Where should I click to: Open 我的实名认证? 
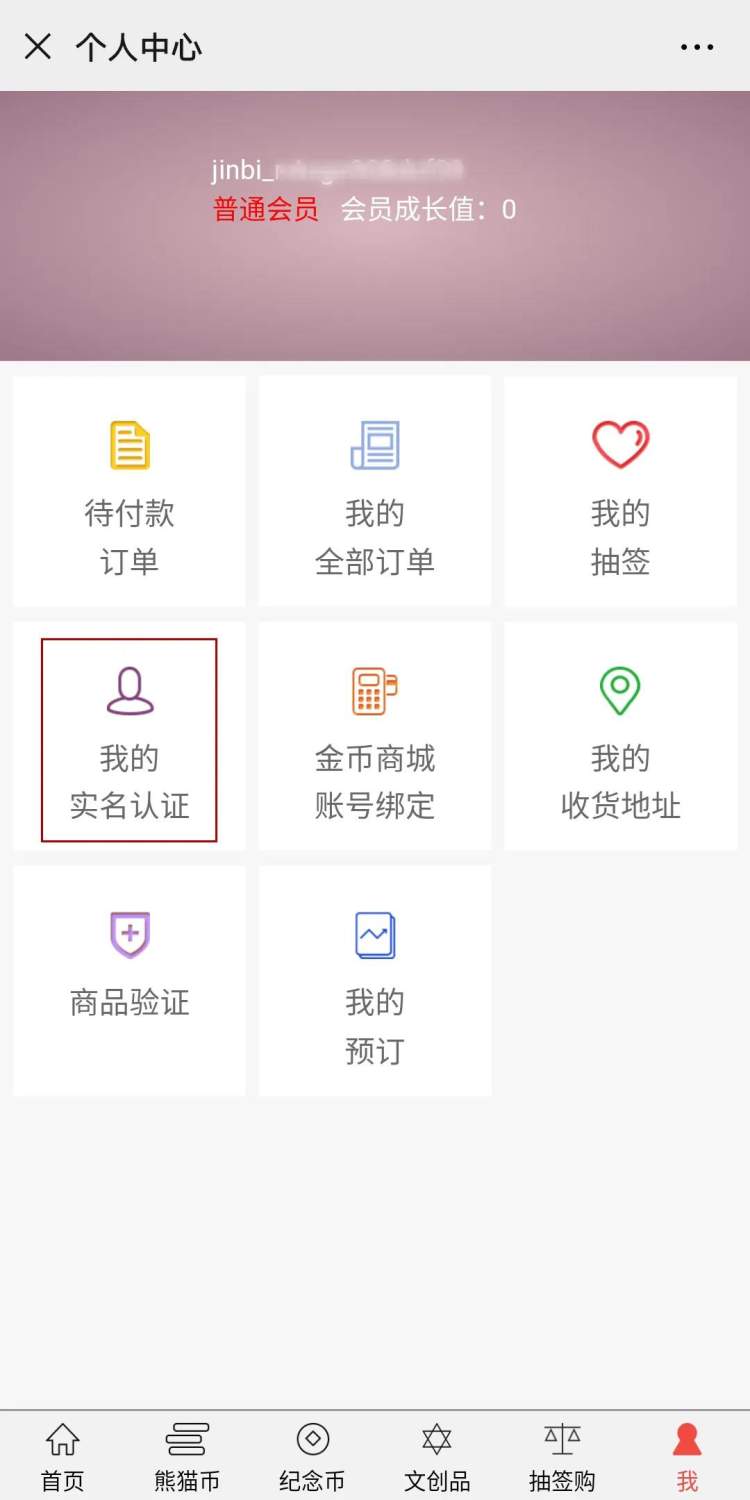(129, 739)
